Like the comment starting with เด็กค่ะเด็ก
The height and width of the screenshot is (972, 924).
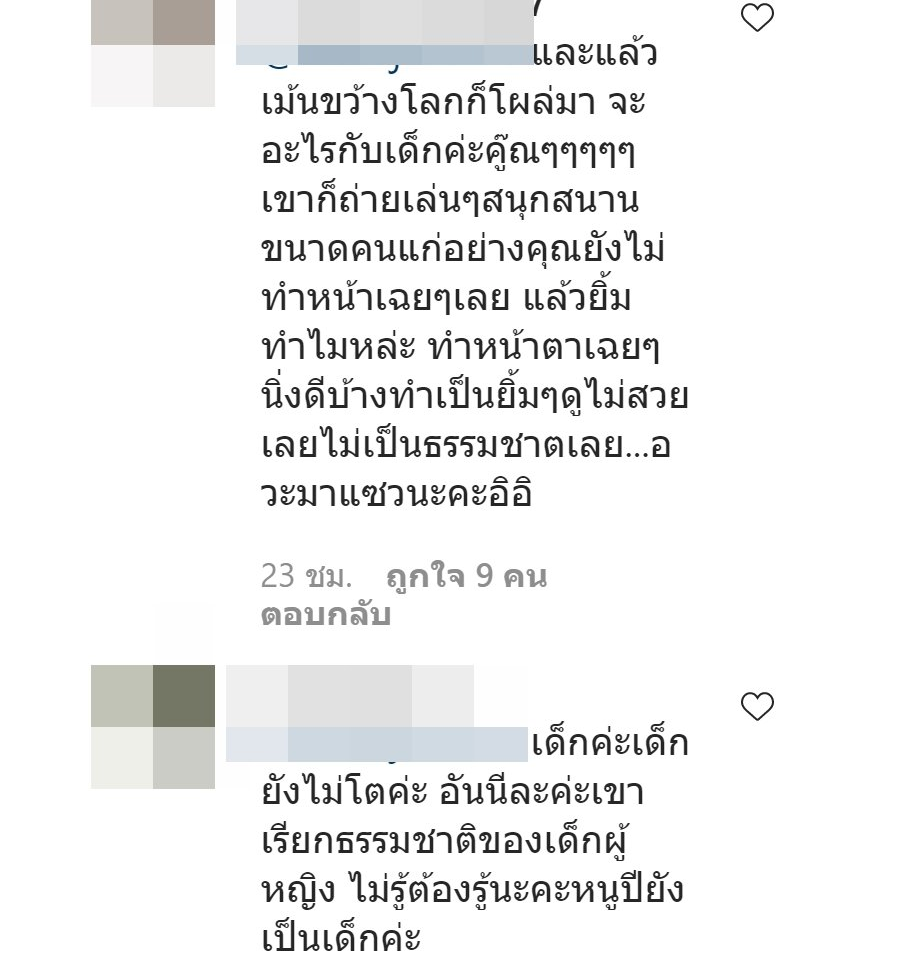pos(757,706)
